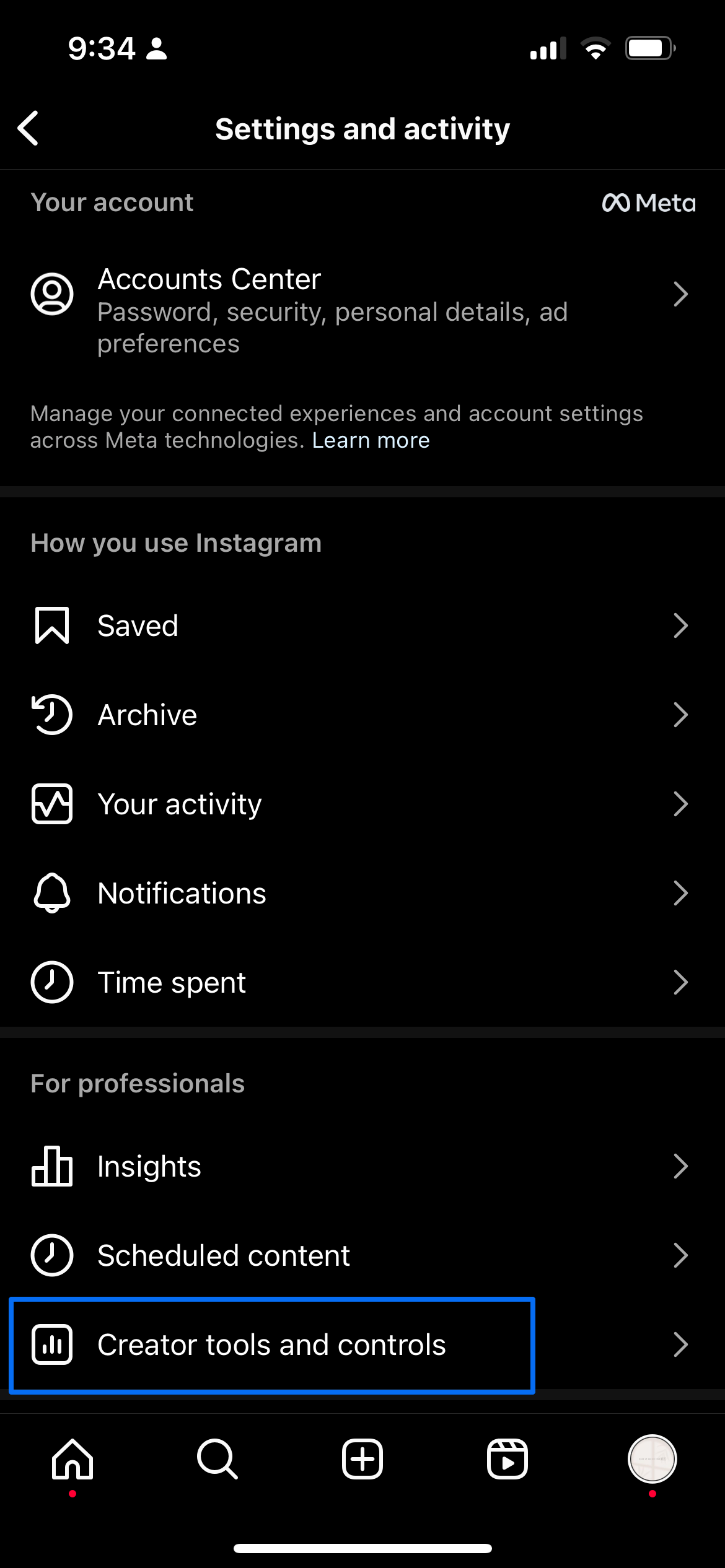Click the Time spent clock icon
This screenshot has height=1568, width=725.
[x=52, y=982]
